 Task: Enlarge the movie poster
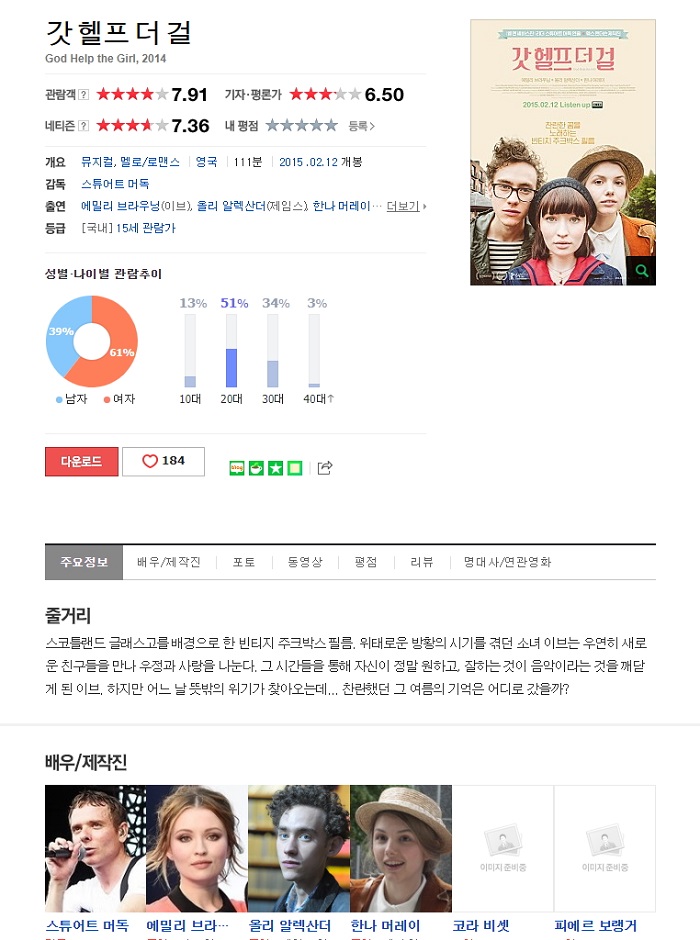tap(641, 270)
